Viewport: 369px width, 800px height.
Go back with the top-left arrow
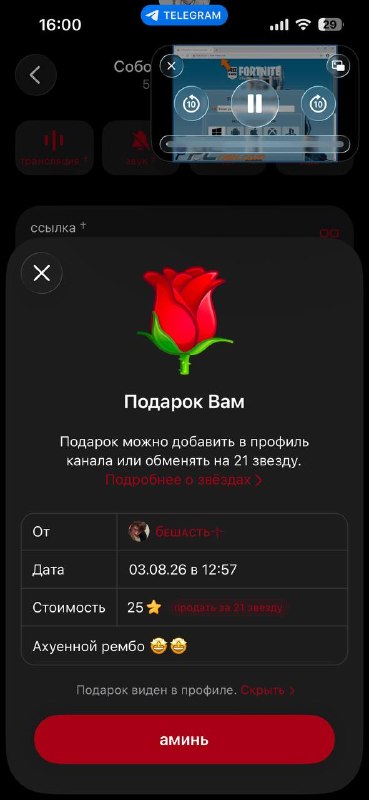click(x=35, y=75)
